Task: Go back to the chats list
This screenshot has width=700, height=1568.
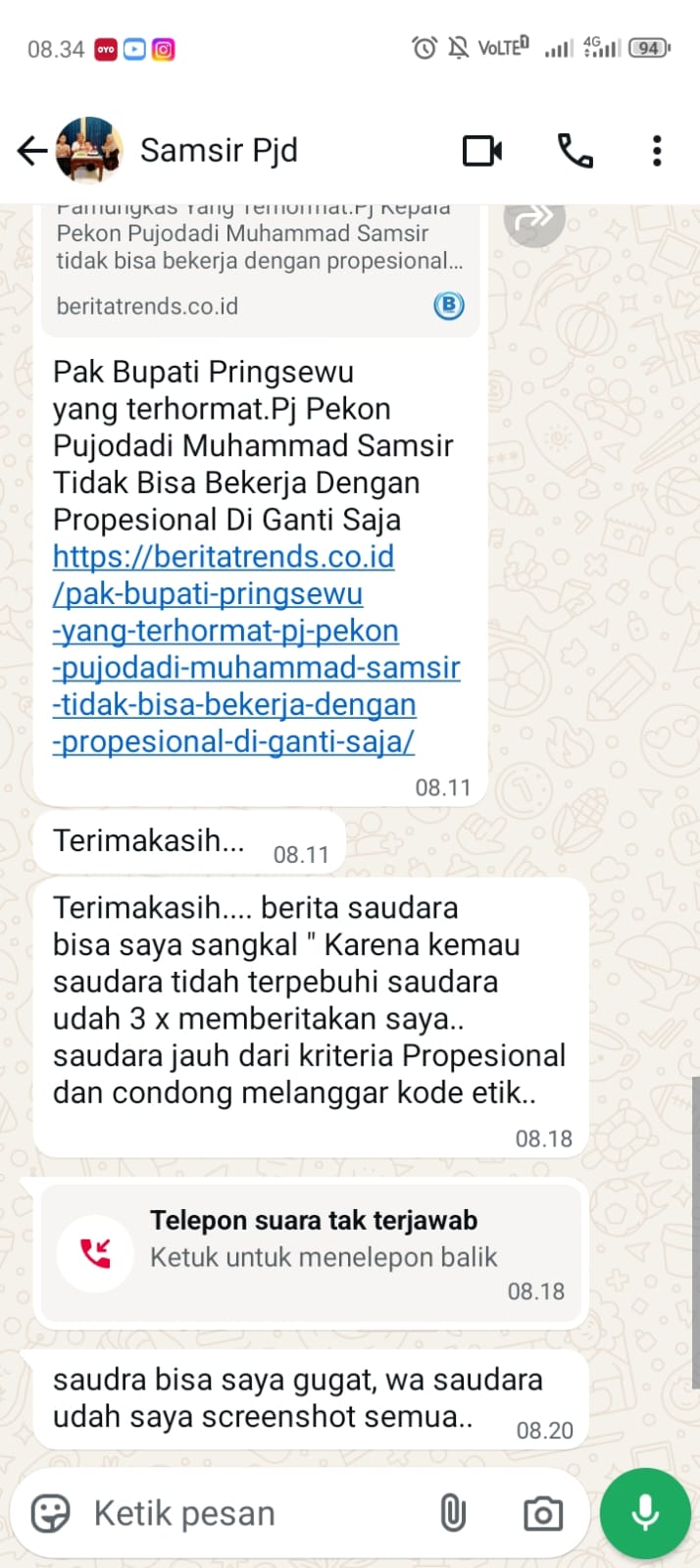Action: 31,151
